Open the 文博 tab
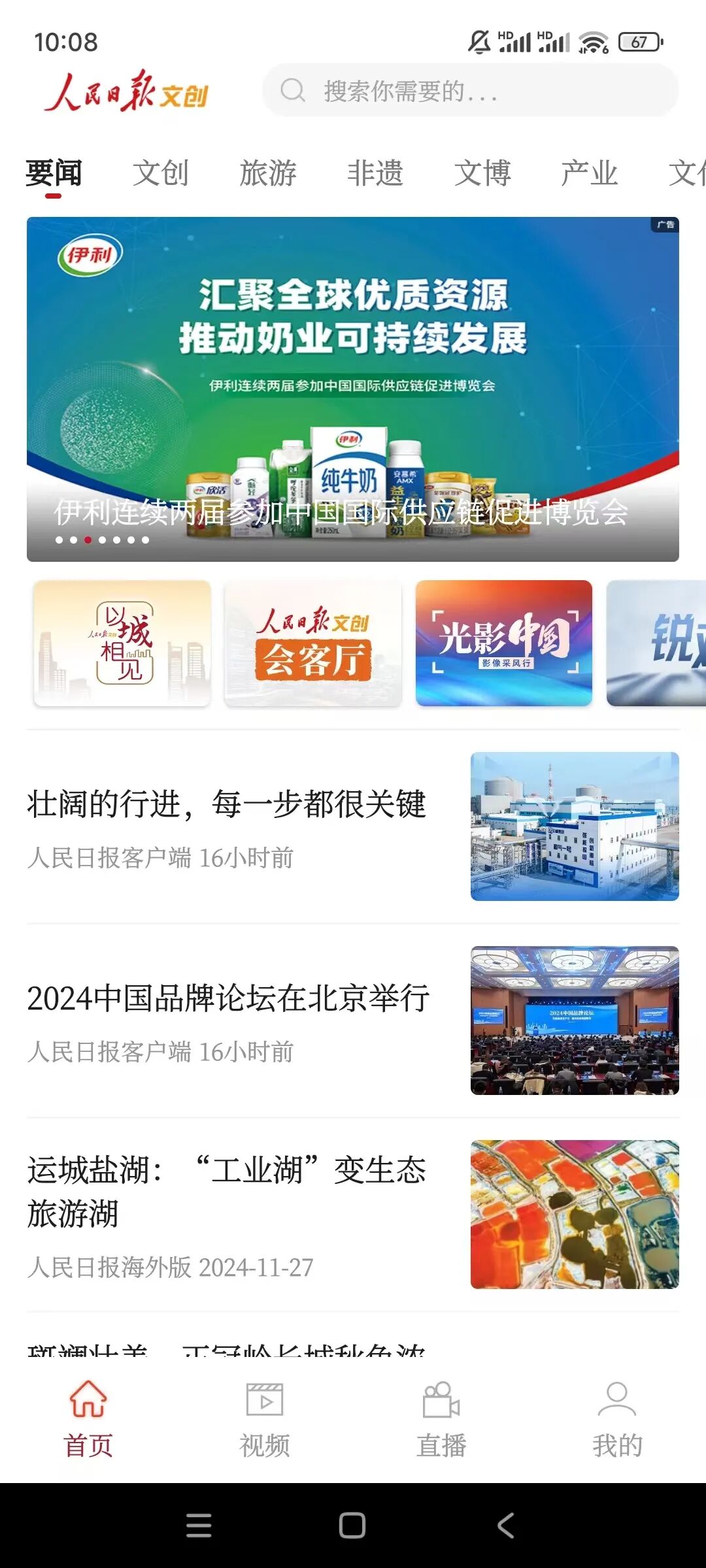Image resolution: width=706 pixels, height=1568 pixels. 482,174
